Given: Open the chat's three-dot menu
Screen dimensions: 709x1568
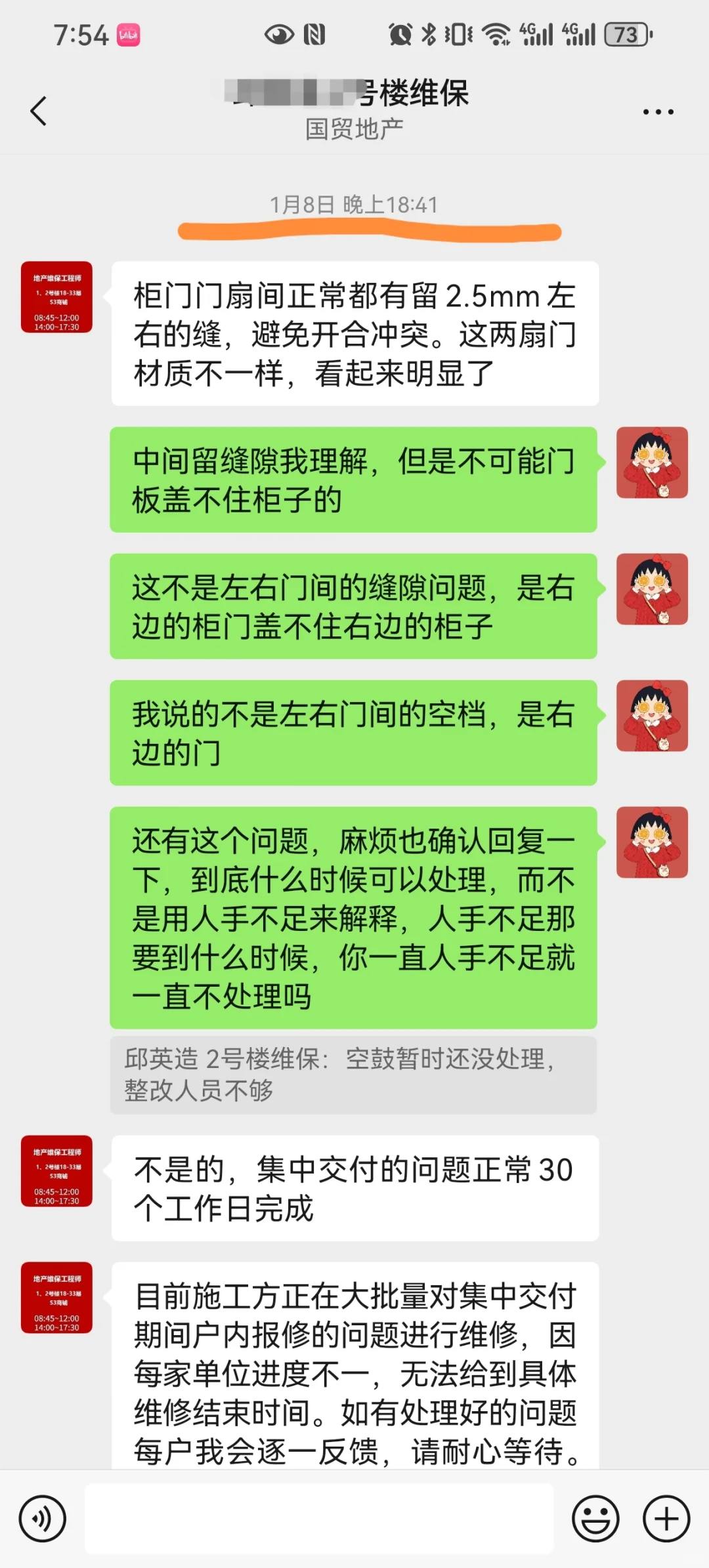Looking at the screenshot, I should [658, 112].
